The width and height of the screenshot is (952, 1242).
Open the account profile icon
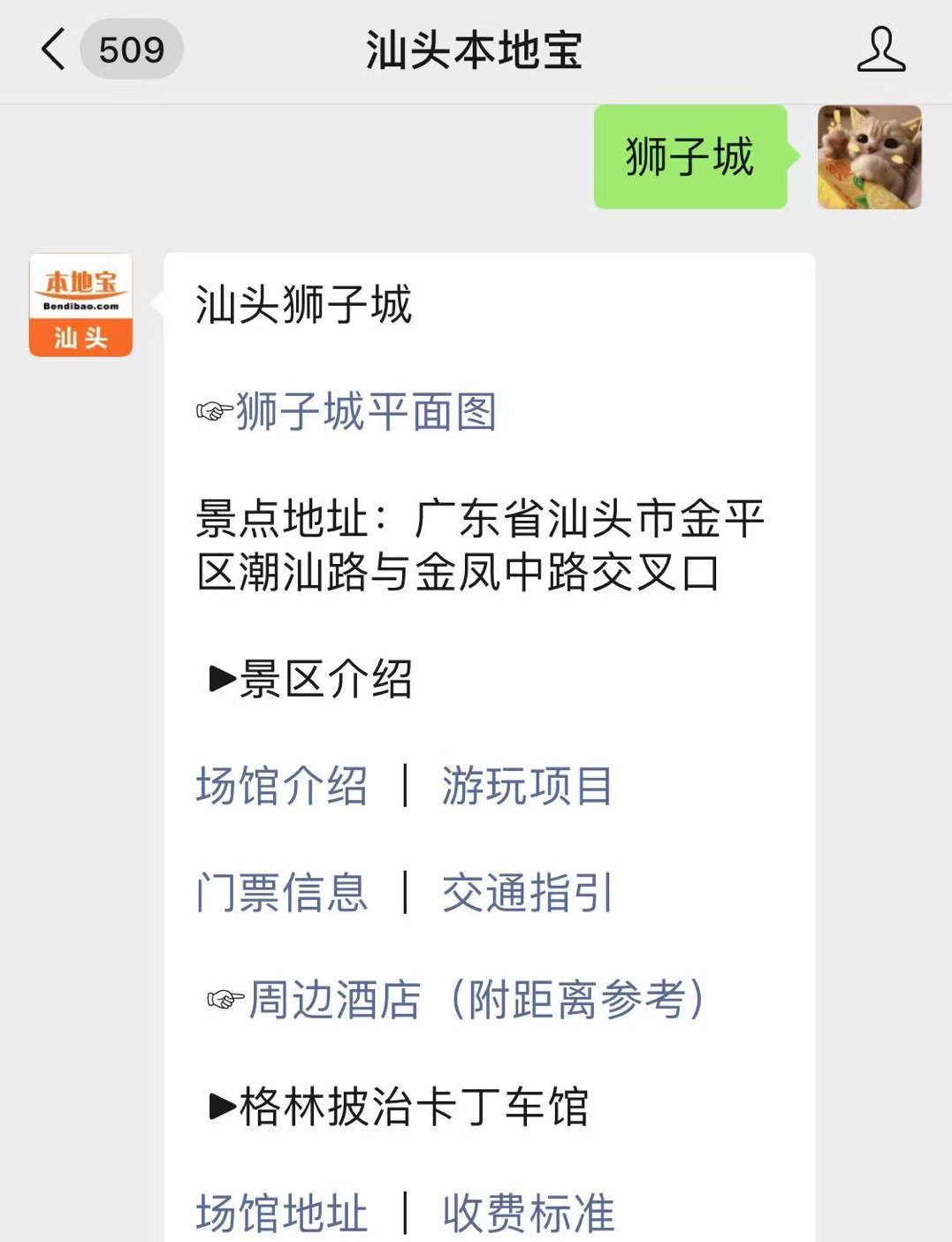click(x=880, y=50)
